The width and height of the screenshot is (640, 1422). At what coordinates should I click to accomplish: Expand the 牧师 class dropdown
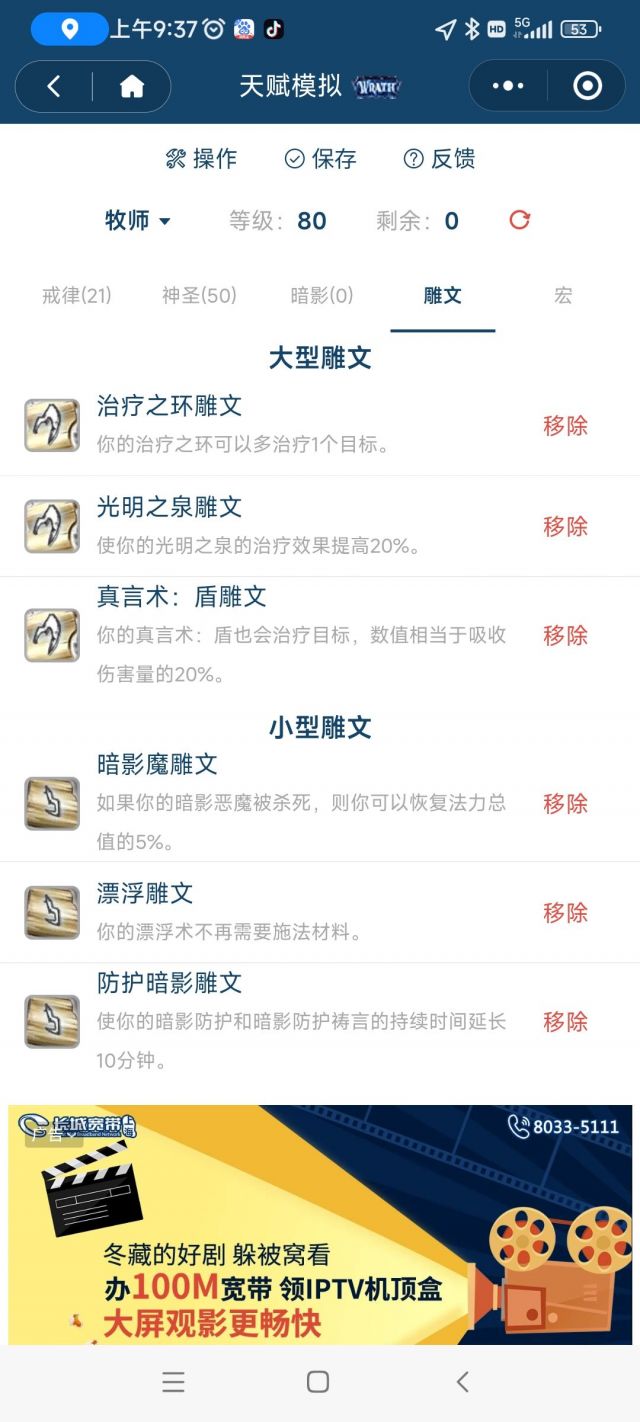pyautogui.click(x=138, y=221)
